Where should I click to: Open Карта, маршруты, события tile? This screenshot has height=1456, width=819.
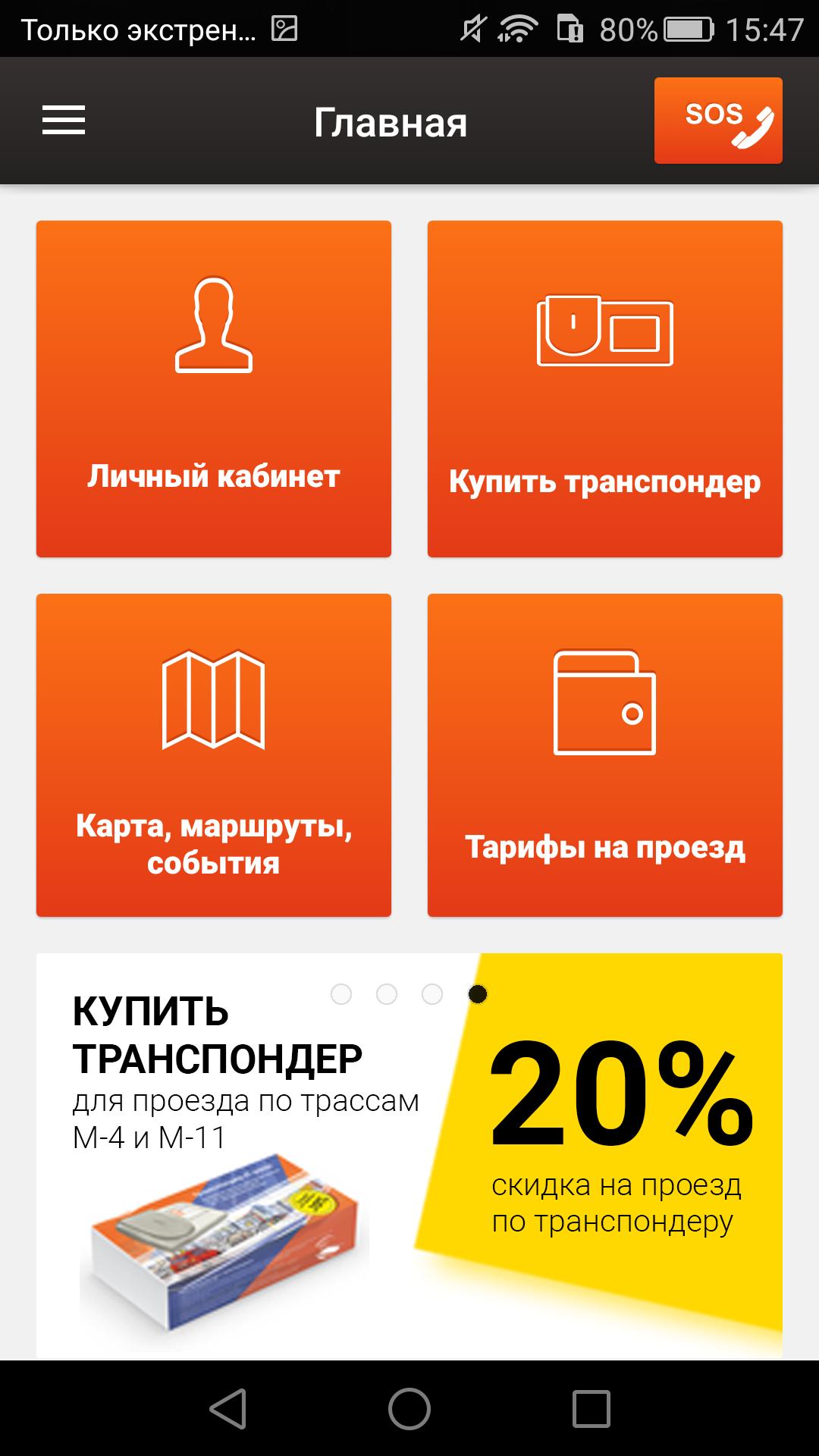click(x=214, y=755)
